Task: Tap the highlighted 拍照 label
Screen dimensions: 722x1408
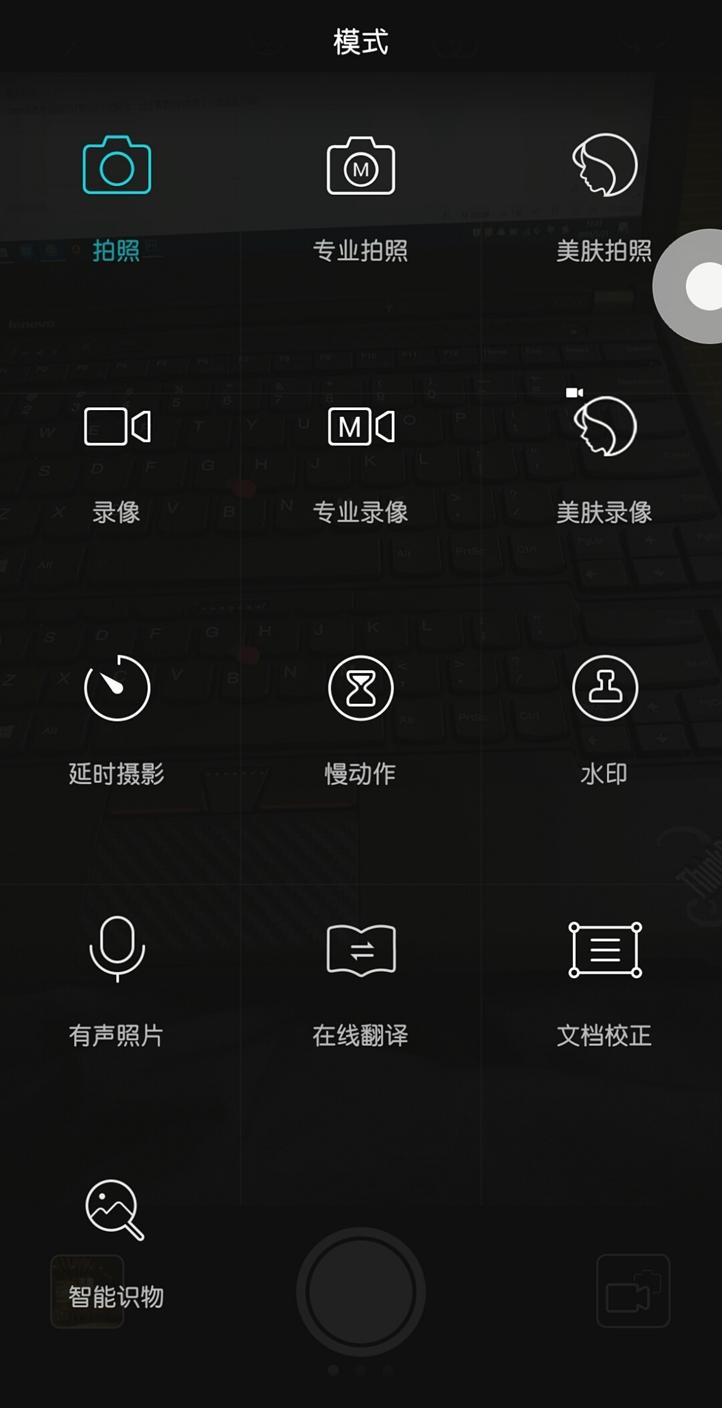Action: 115,250
